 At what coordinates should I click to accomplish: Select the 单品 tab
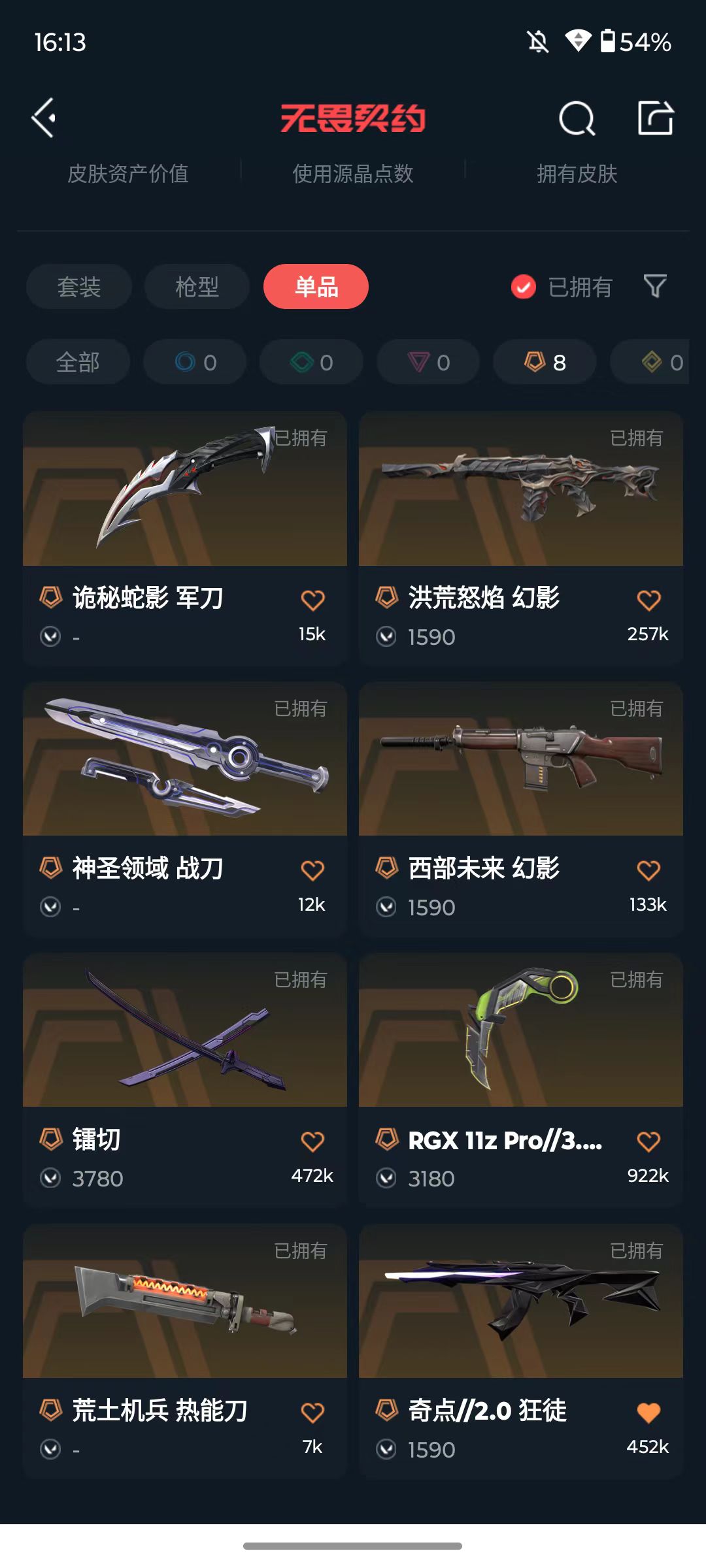[316, 287]
